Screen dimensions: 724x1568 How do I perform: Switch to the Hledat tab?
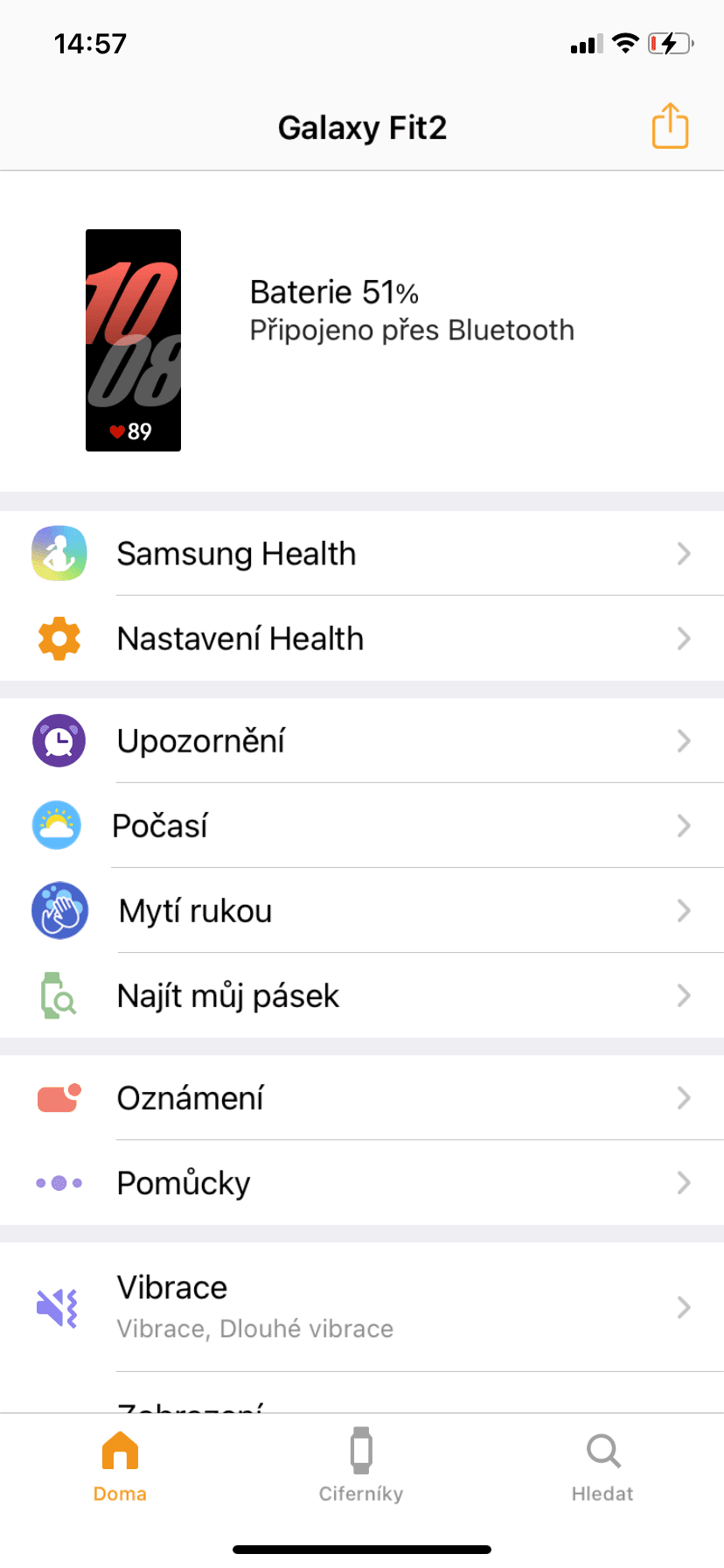pyautogui.click(x=602, y=1465)
